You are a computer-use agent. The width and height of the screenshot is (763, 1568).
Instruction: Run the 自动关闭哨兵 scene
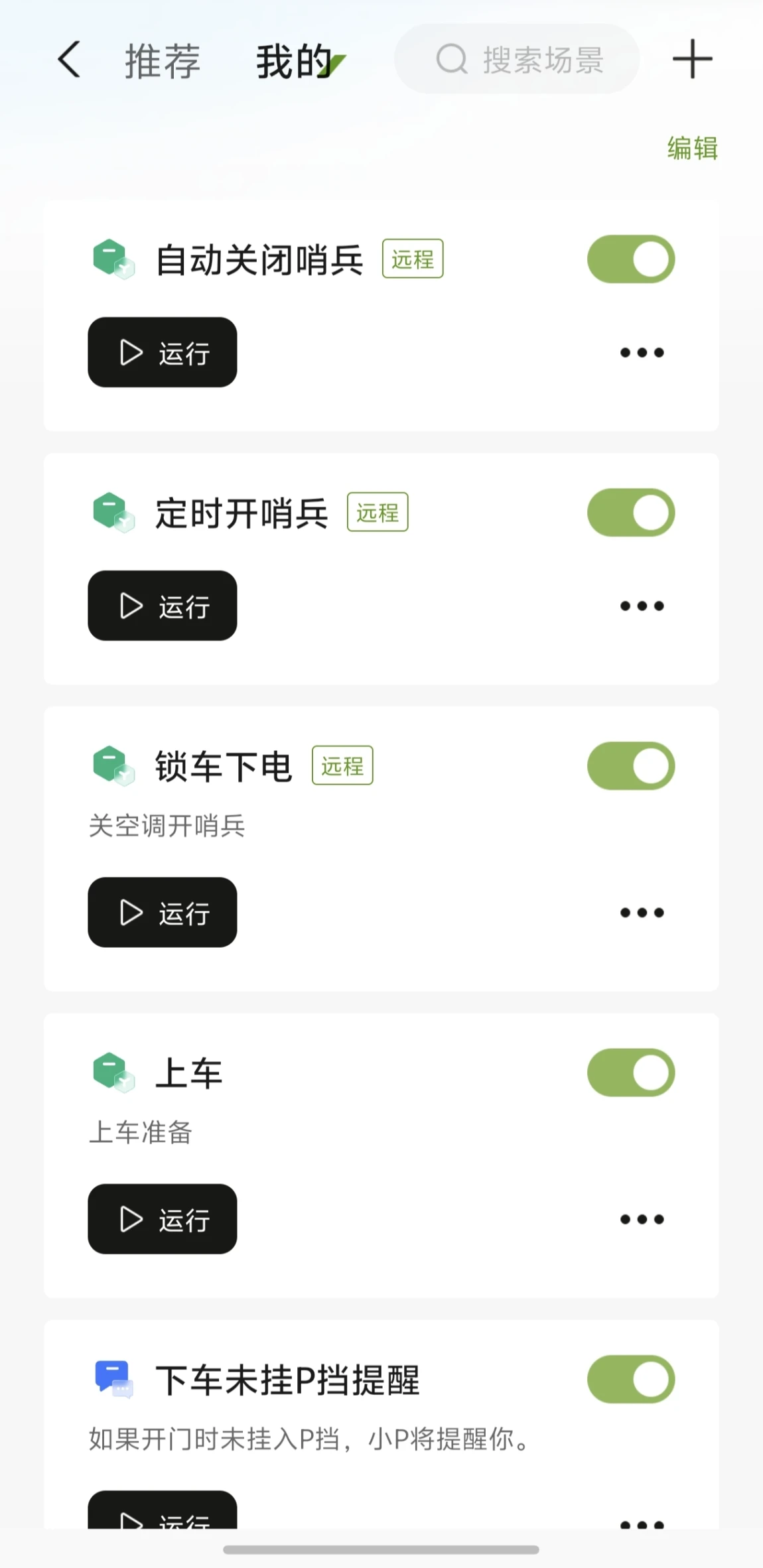point(163,352)
